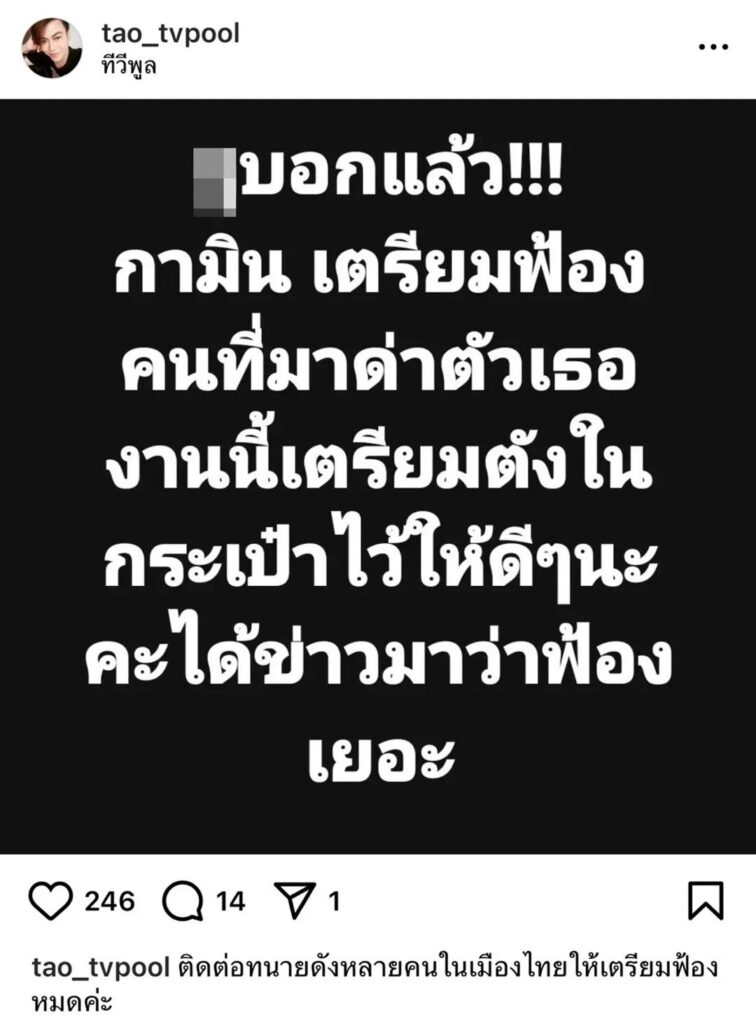Screen dimensions: 756x1024
Task: Open comments on this post
Action: click(x=183, y=901)
